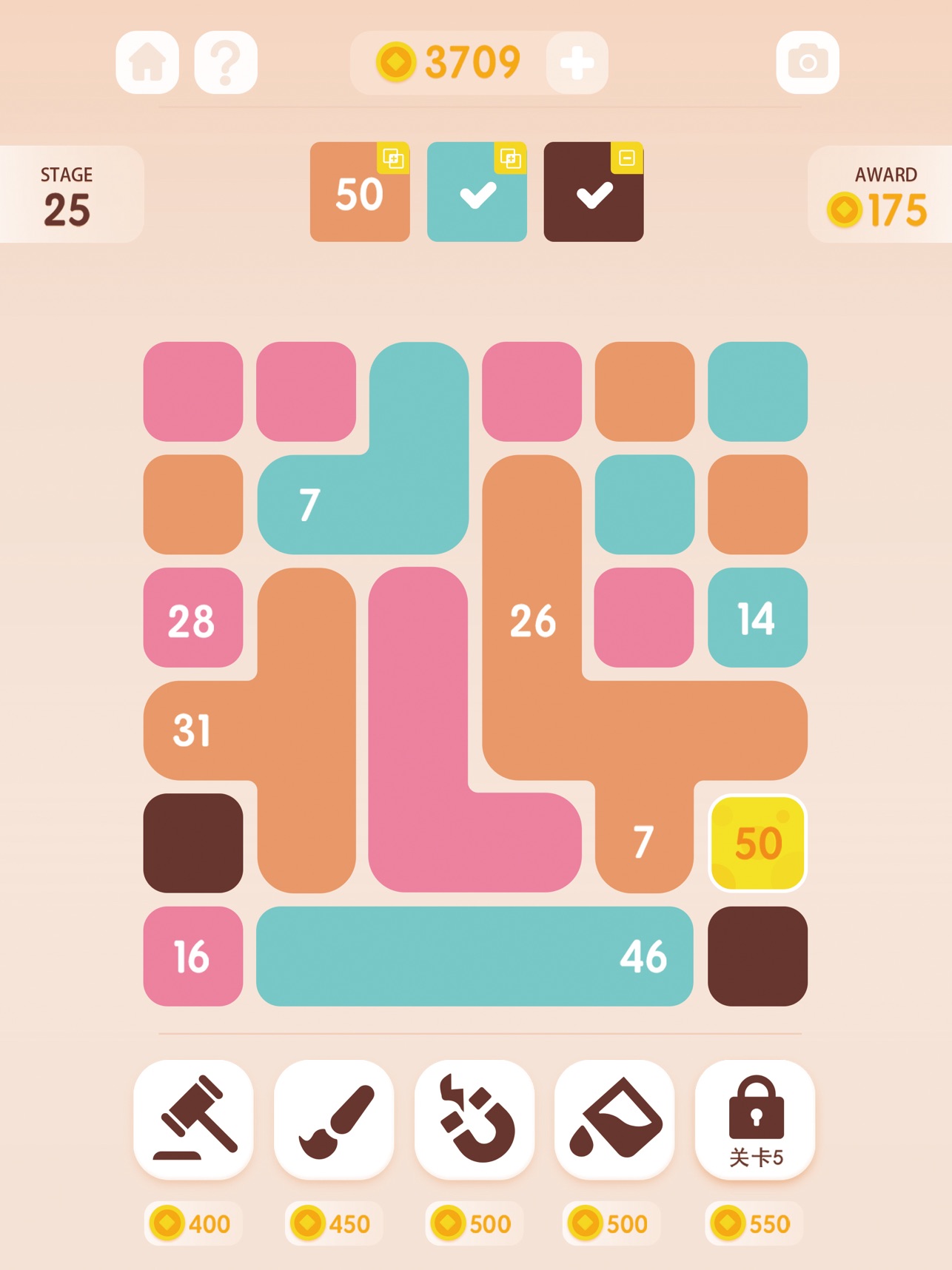Use the hammer tool
Image resolution: width=952 pixels, height=1270 pixels.
[193, 1119]
